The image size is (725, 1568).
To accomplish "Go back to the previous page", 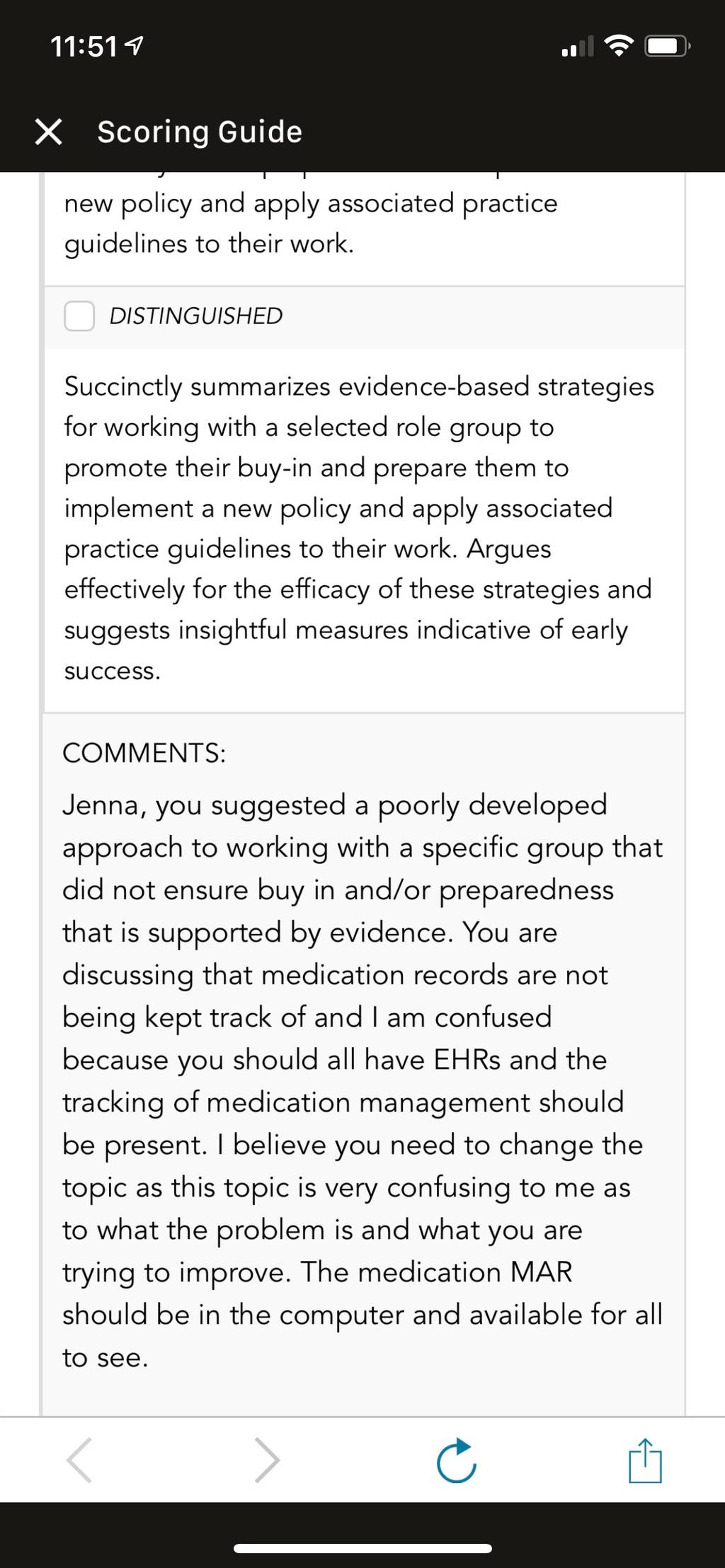I will [x=79, y=1459].
